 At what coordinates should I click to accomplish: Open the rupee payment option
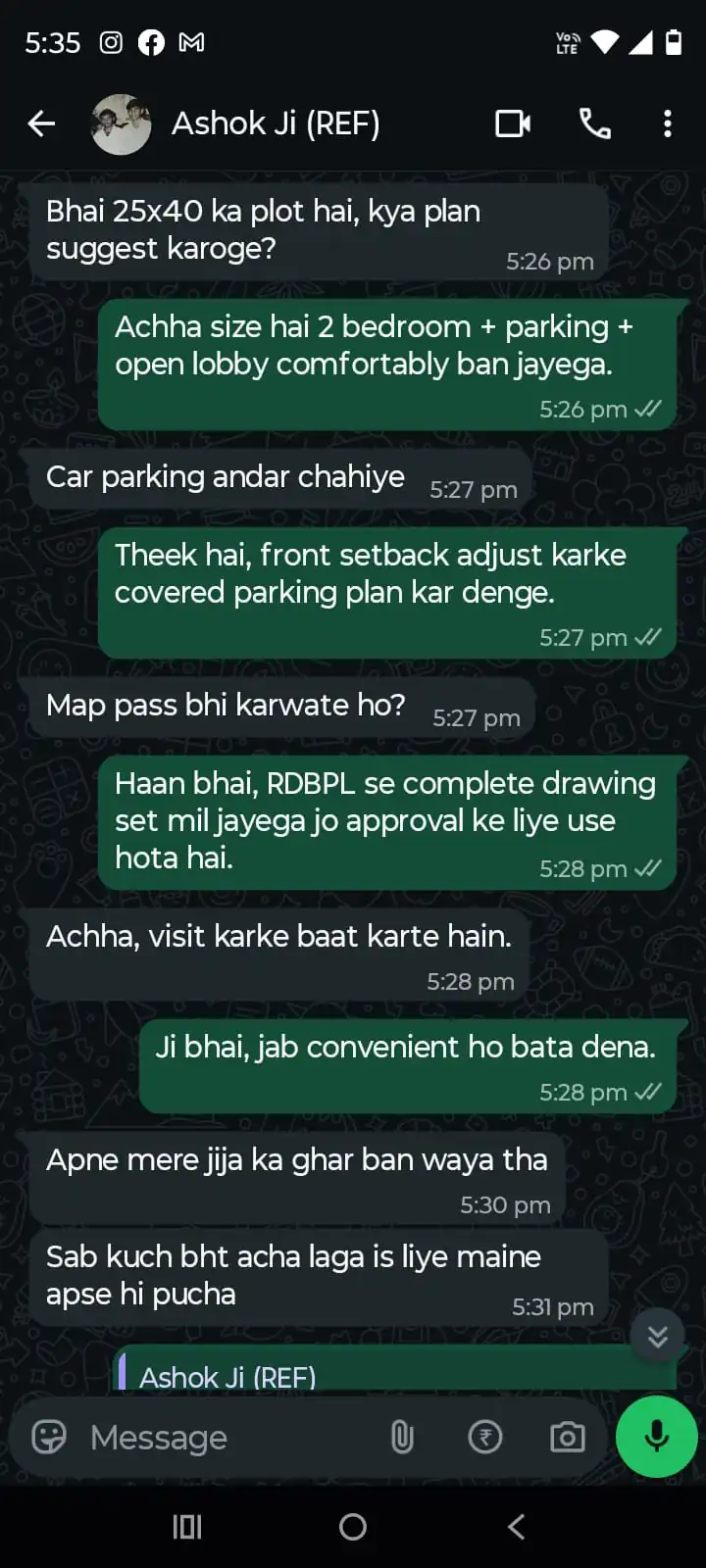(484, 1437)
